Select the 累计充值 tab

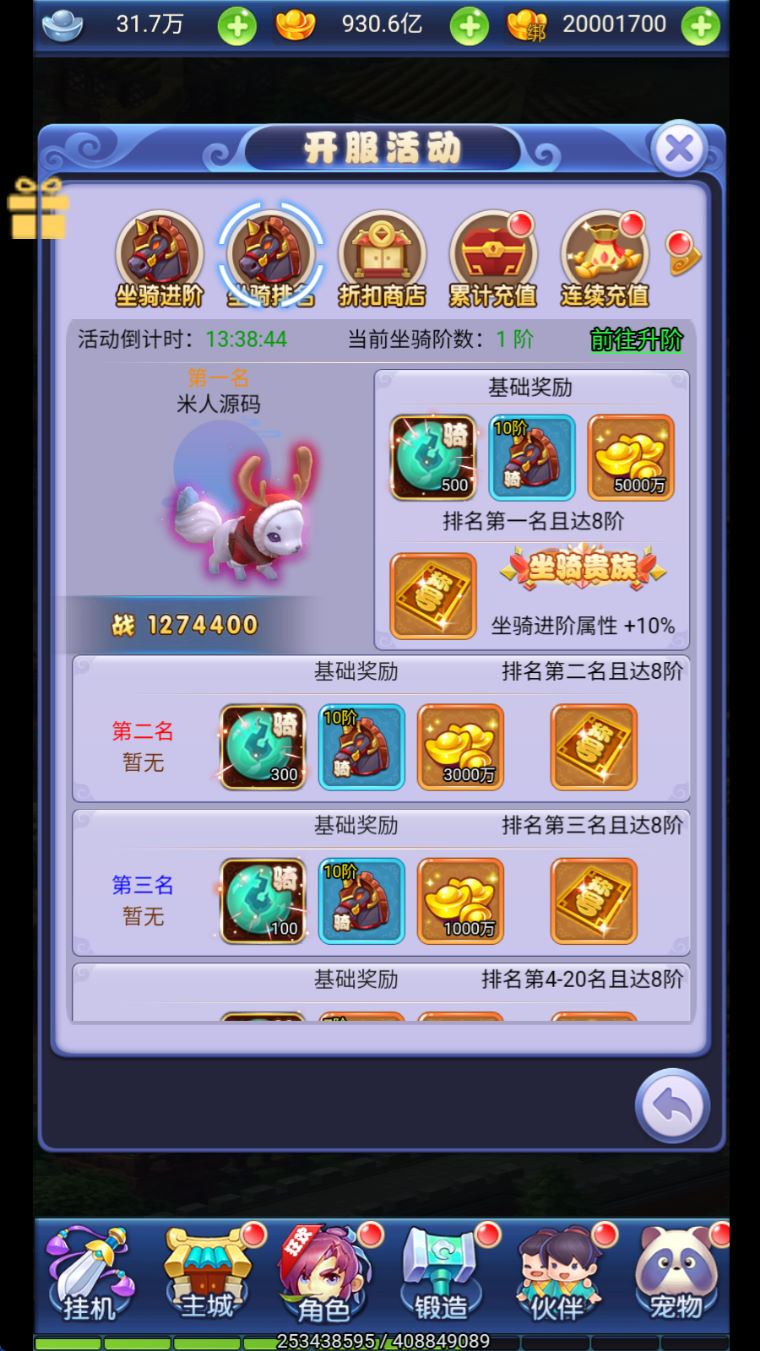click(x=493, y=258)
